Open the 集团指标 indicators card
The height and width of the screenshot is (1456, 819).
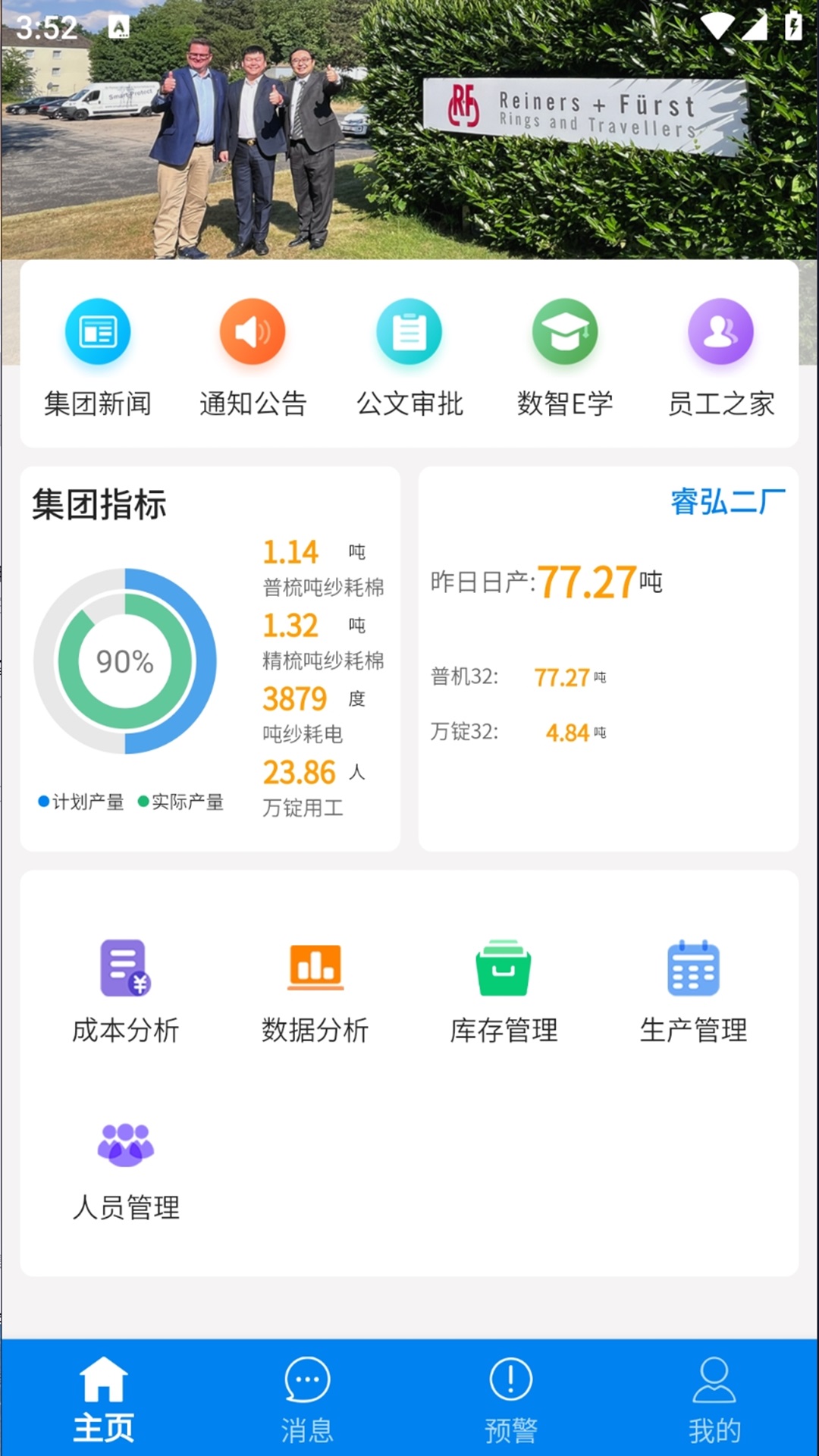(x=99, y=504)
